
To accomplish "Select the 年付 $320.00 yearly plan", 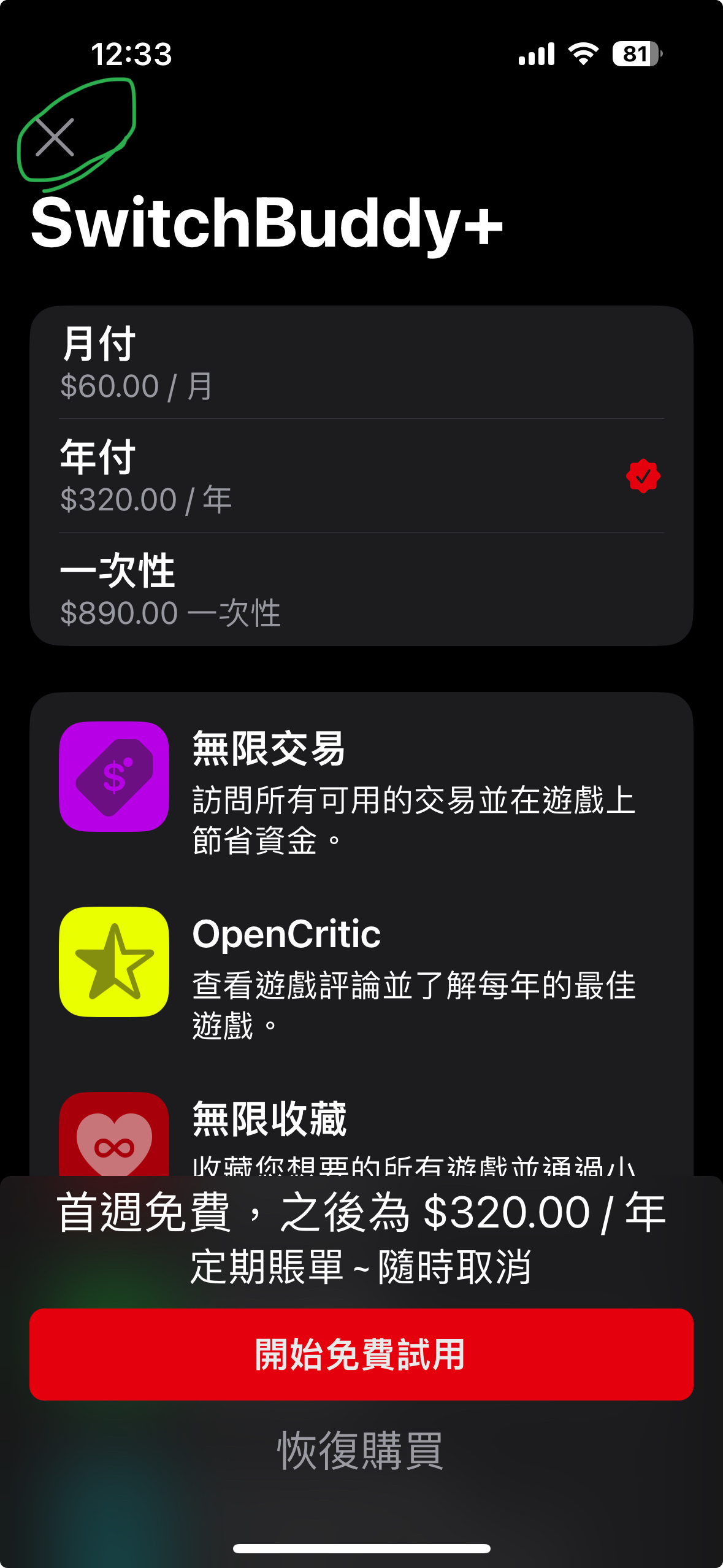I will [x=361, y=475].
